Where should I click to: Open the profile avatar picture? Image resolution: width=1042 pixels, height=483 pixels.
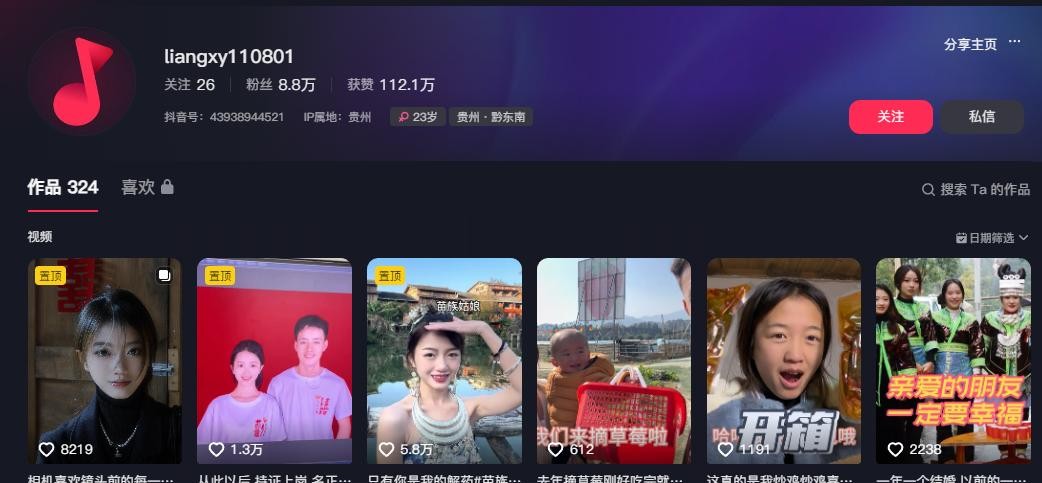[82, 81]
